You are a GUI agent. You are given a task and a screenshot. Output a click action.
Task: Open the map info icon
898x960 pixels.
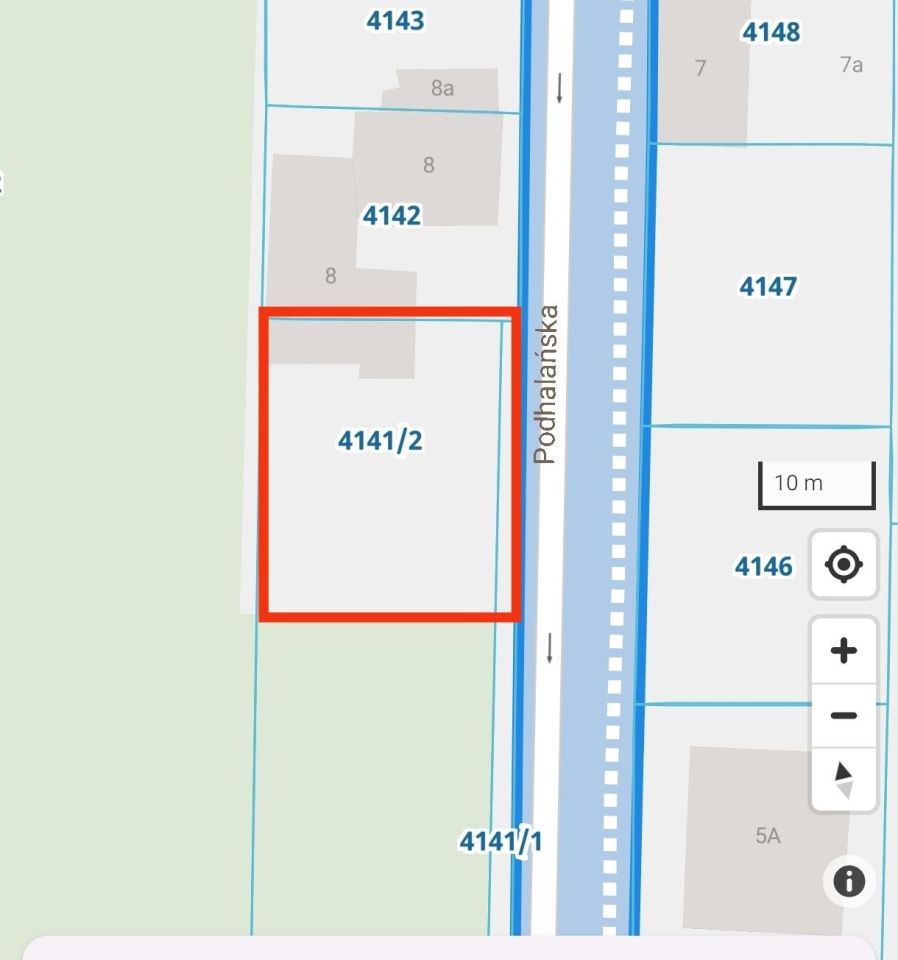click(848, 881)
